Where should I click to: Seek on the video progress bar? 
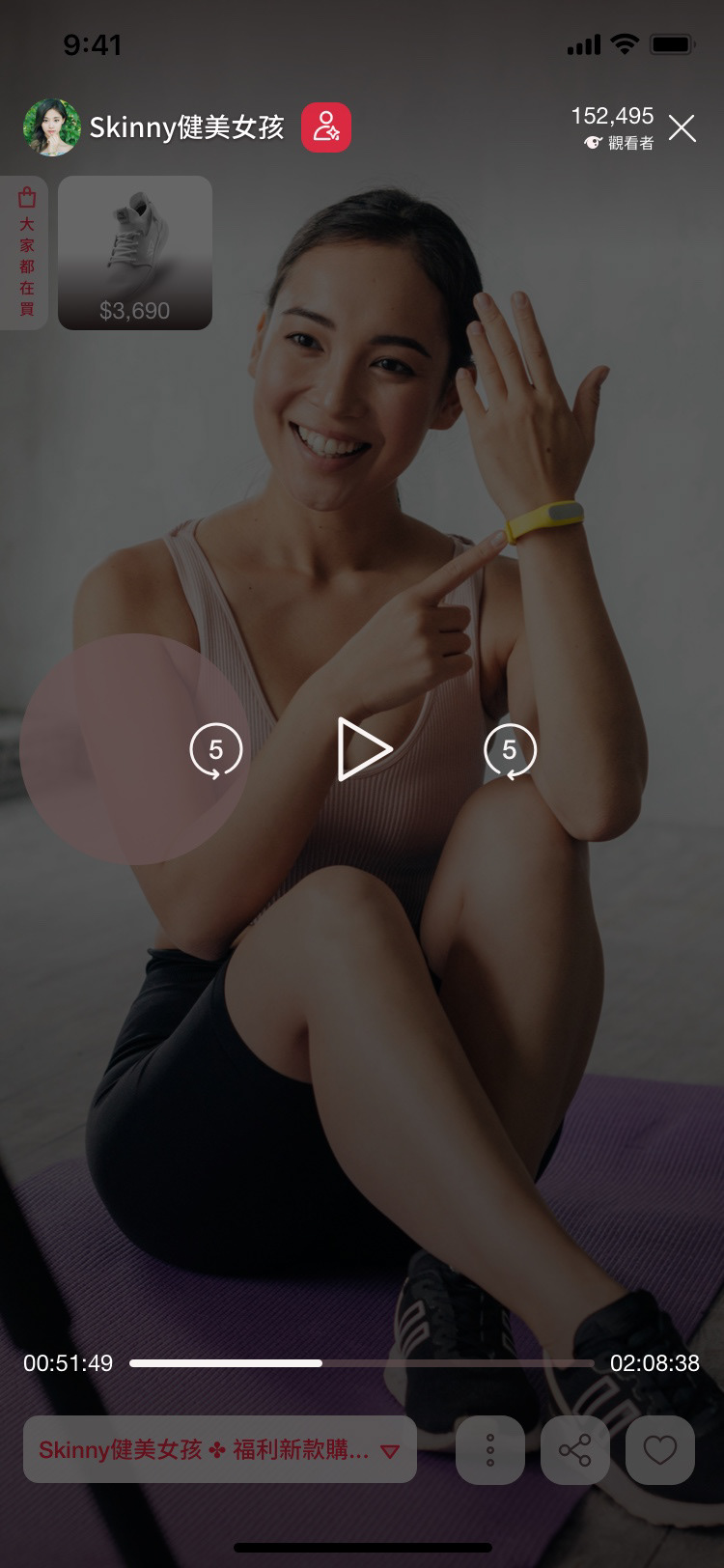point(361,1363)
